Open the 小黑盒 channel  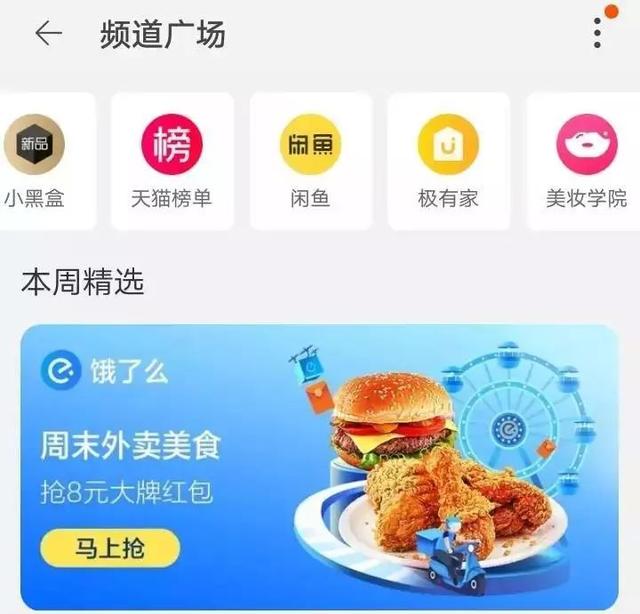tap(36, 160)
